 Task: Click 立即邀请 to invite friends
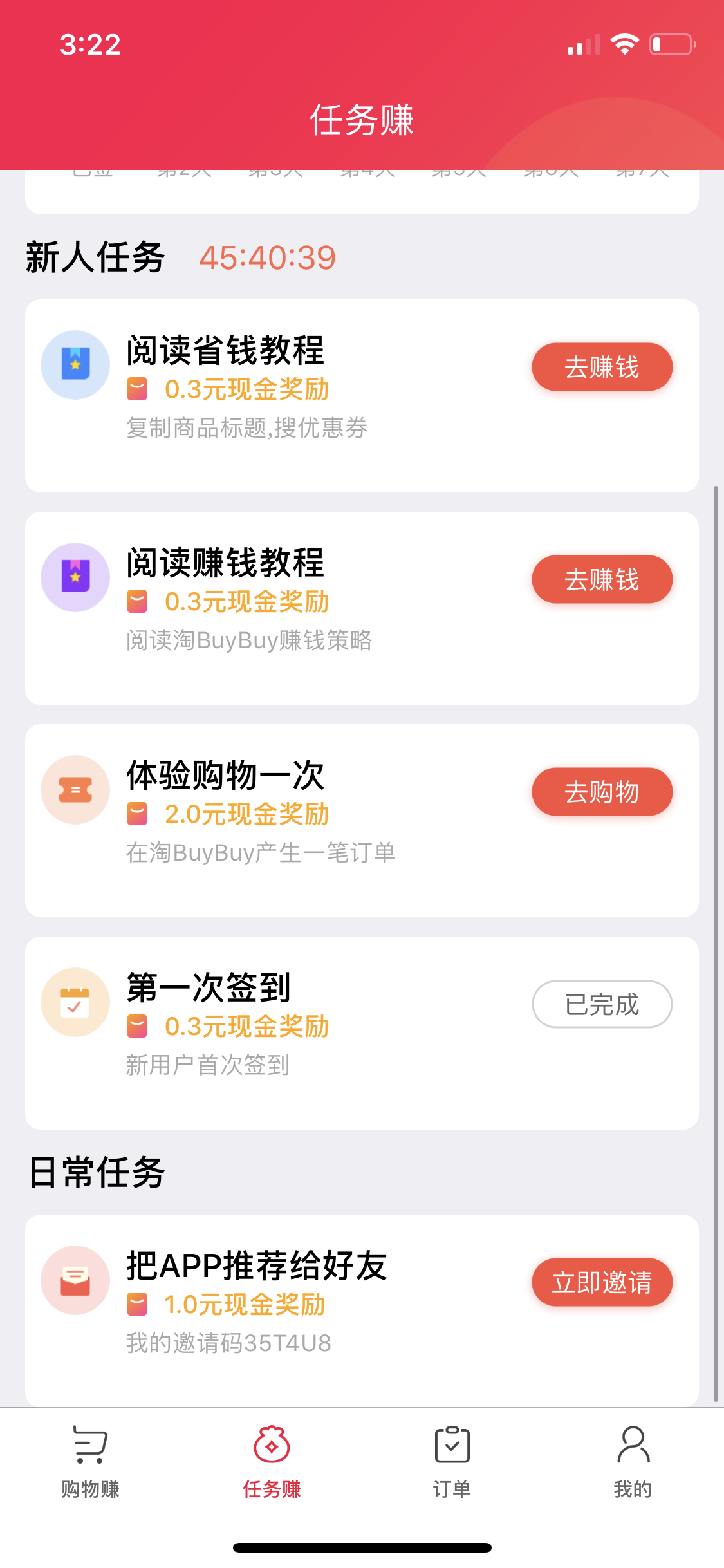[602, 1281]
